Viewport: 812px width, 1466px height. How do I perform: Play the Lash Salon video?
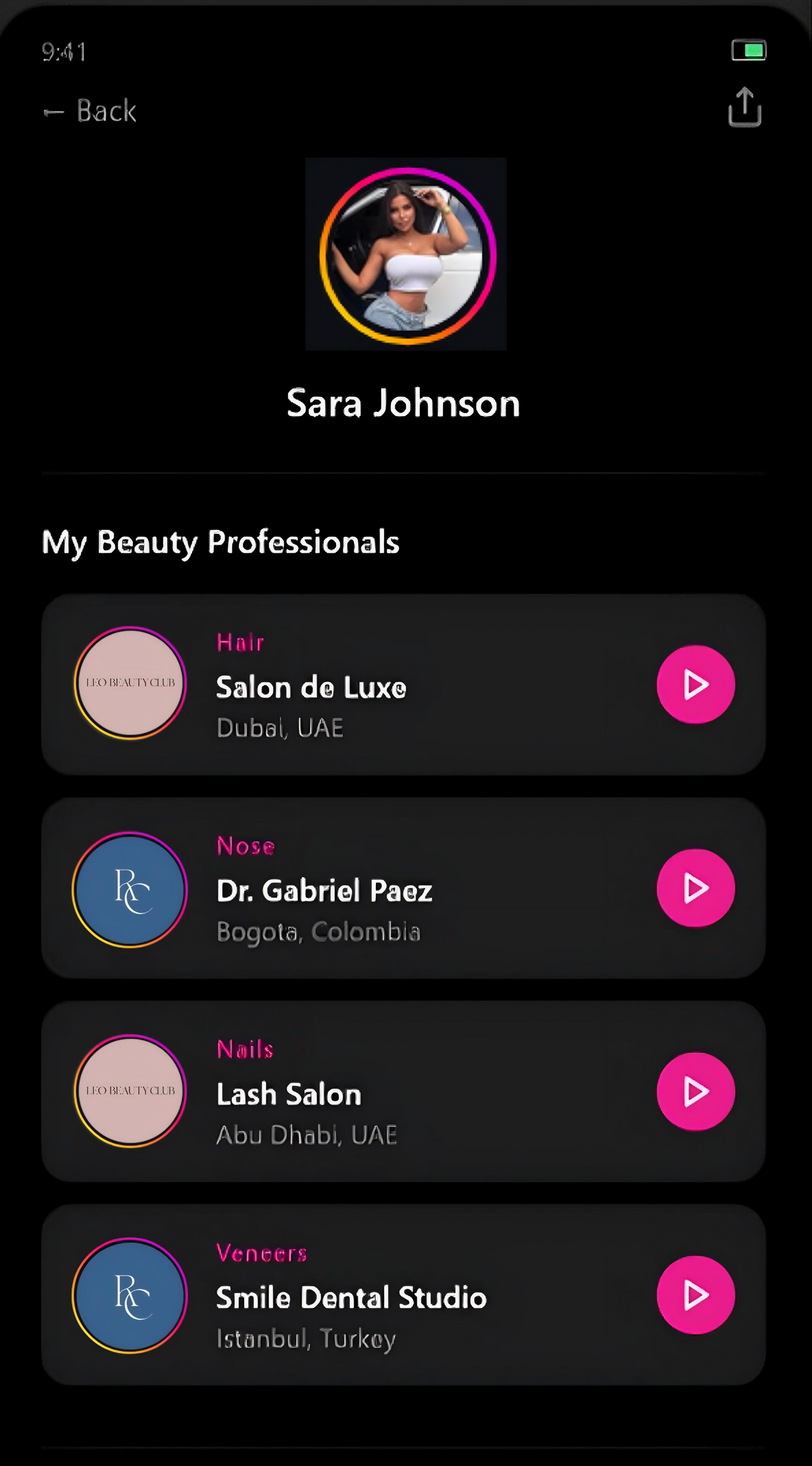coord(696,1091)
